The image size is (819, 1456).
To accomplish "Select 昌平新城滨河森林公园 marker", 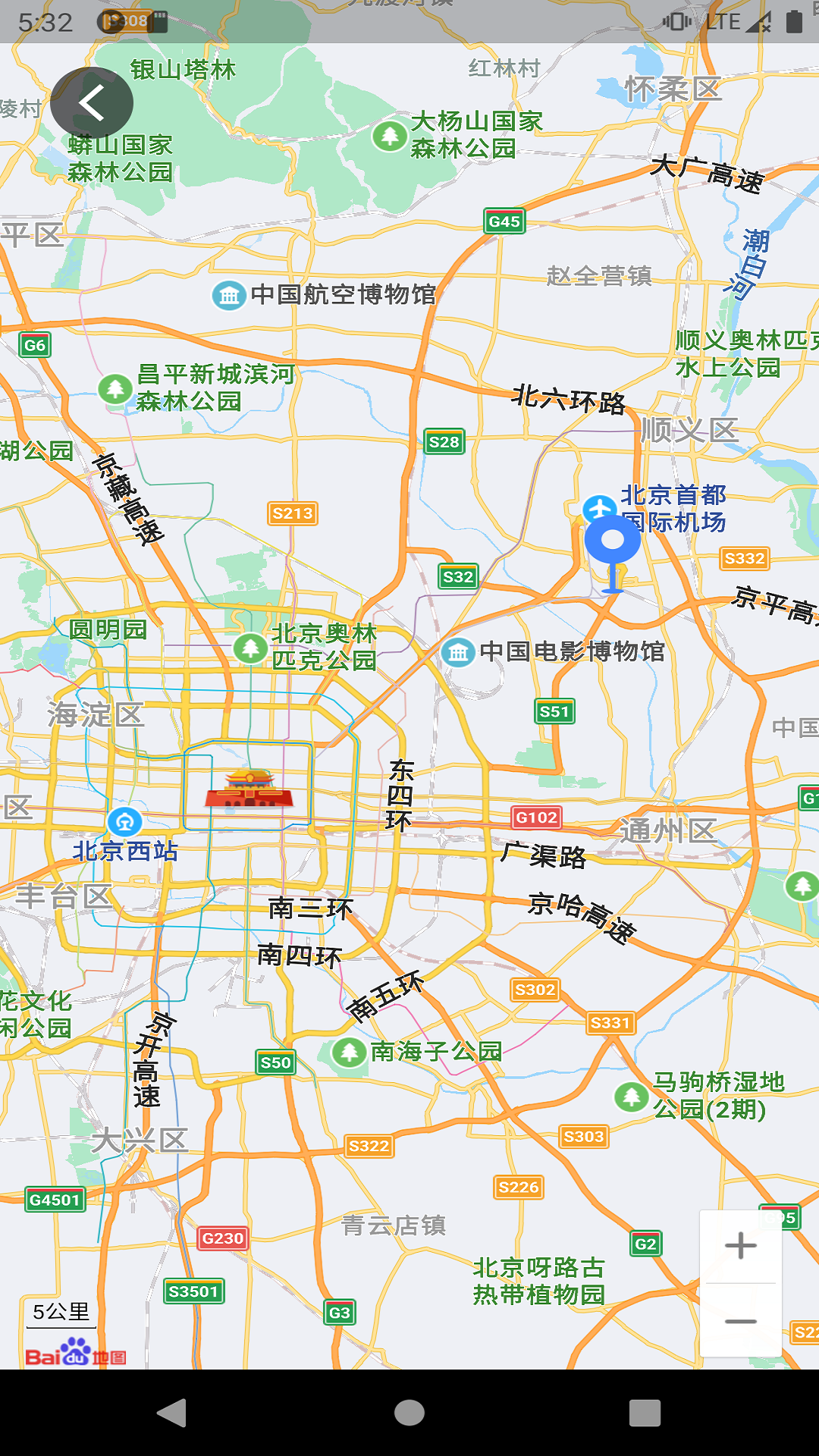I will 115,389.
